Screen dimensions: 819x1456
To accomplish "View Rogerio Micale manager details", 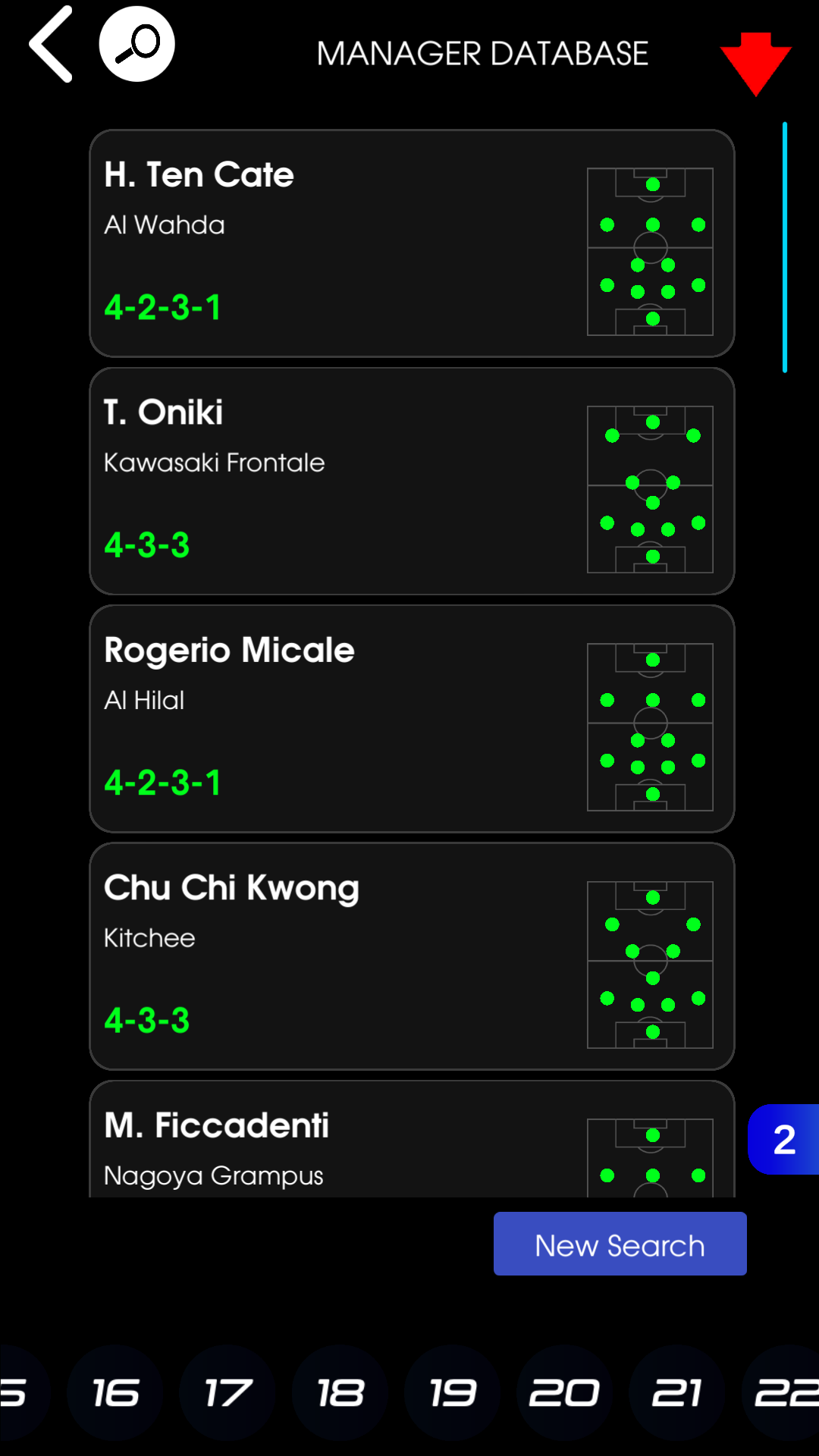I will (412, 718).
